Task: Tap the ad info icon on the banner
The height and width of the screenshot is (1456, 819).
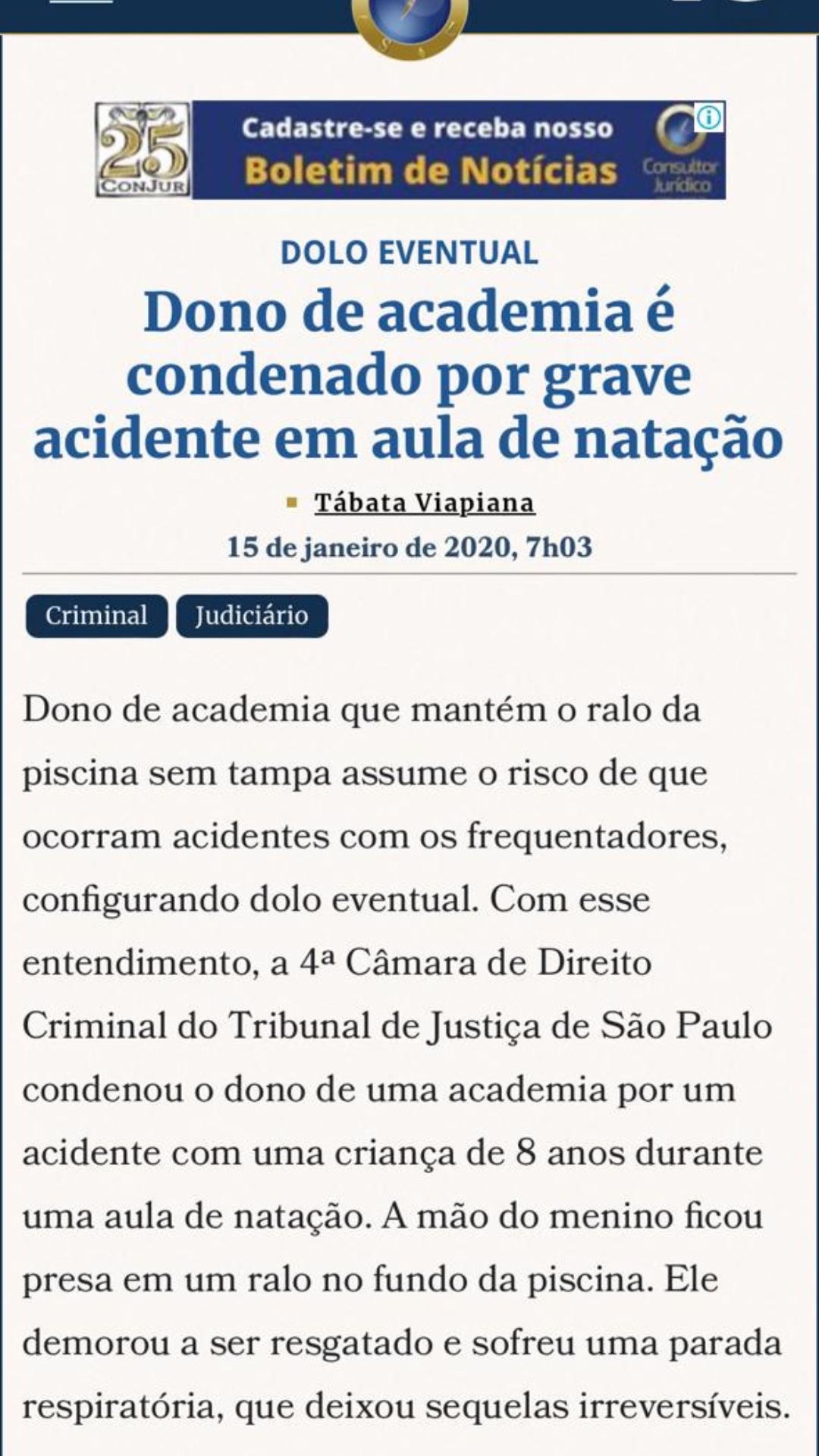Action: click(710, 117)
